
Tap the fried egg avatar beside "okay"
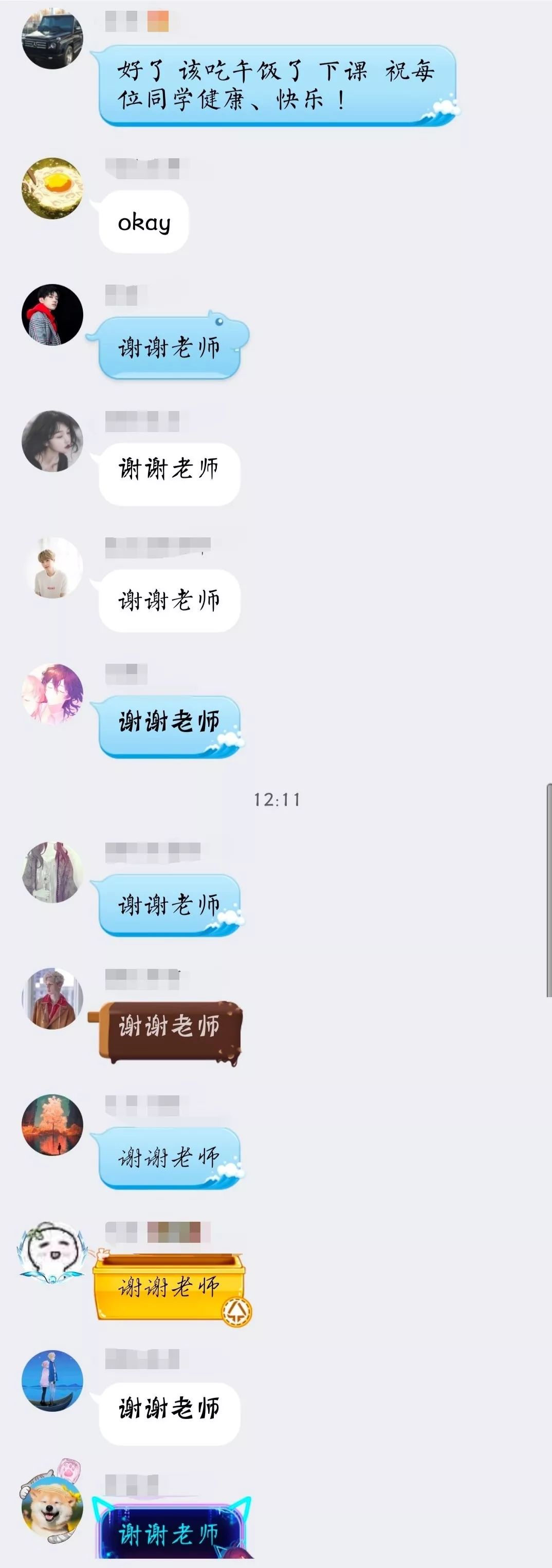point(52,188)
